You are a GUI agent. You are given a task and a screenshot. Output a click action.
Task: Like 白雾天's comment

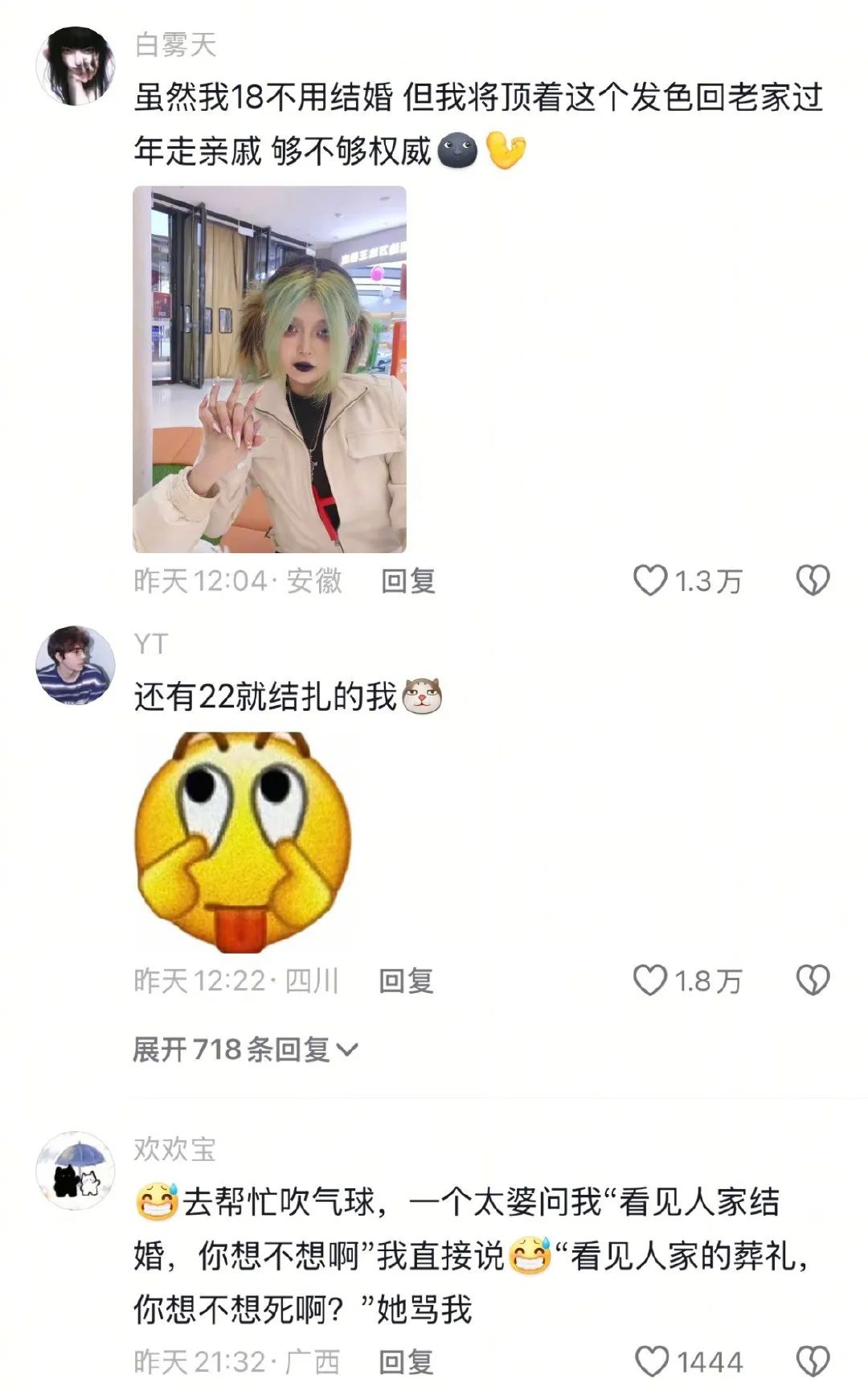[x=650, y=581]
